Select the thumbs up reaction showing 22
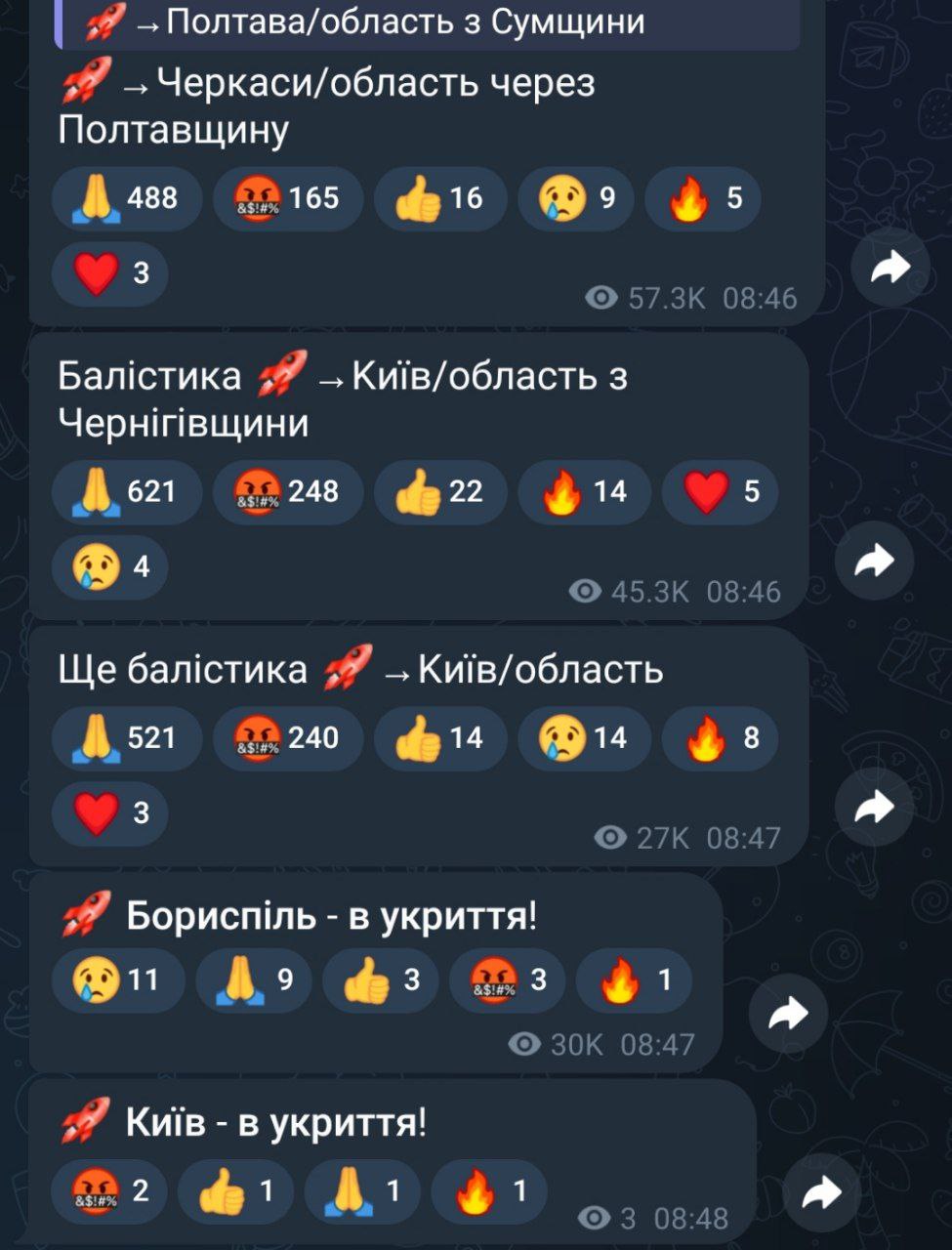Image resolution: width=952 pixels, height=1250 pixels. pyautogui.click(x=440, y=491)
